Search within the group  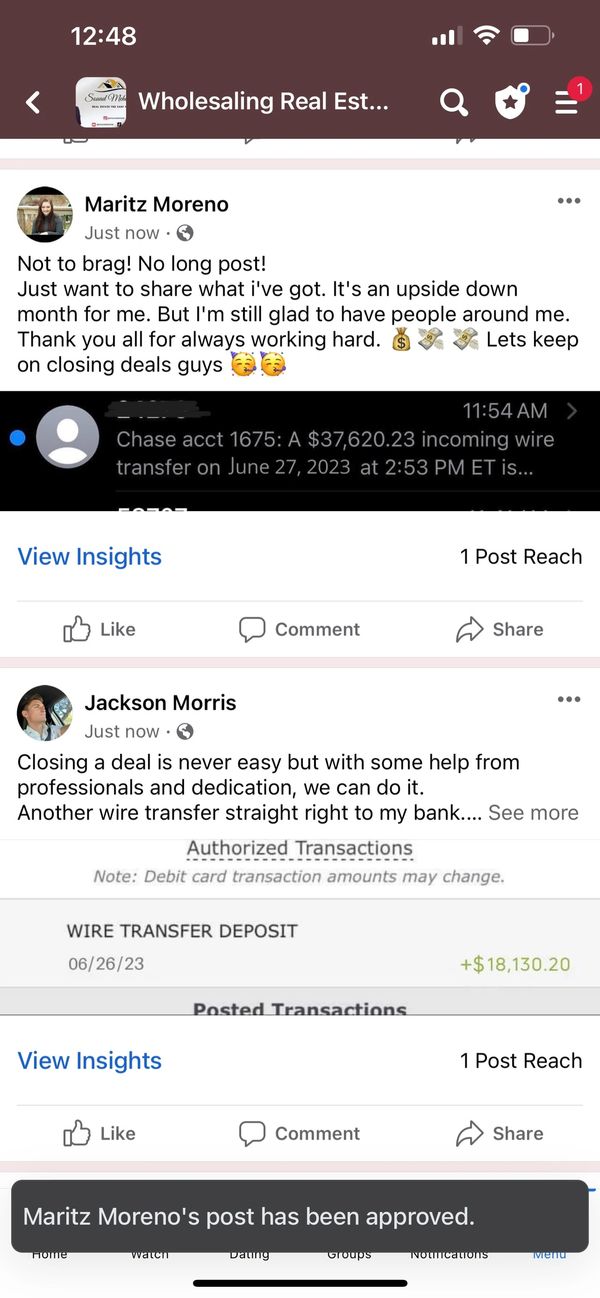[453, 101]
